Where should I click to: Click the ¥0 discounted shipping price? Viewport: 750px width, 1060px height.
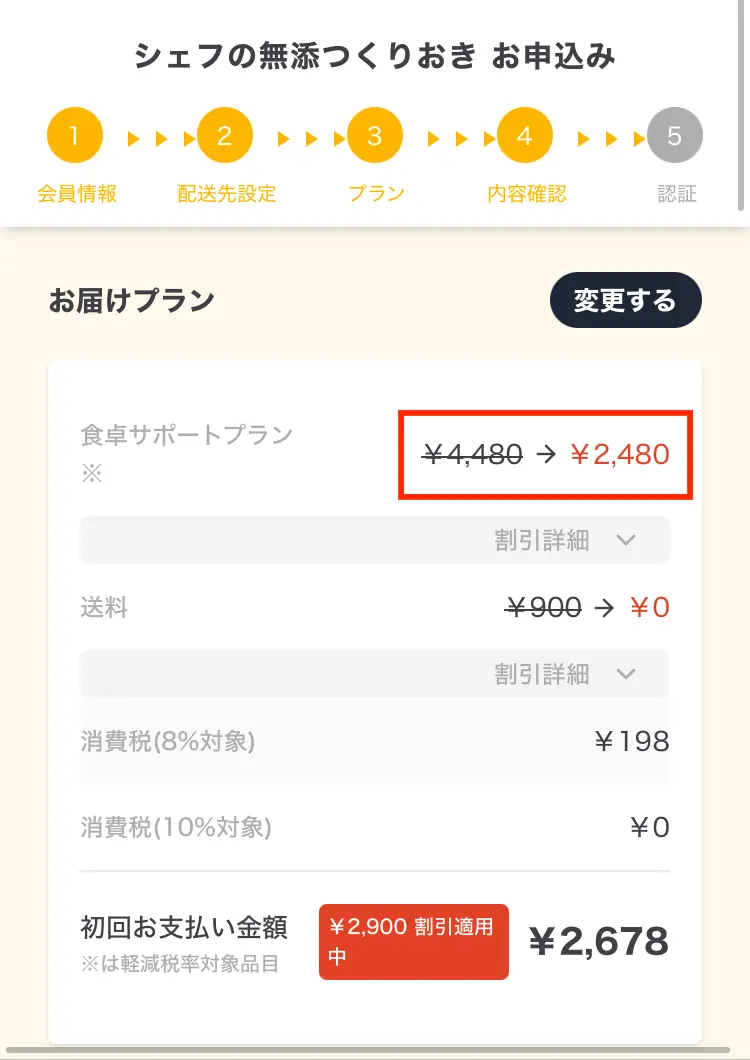(650, 607)
